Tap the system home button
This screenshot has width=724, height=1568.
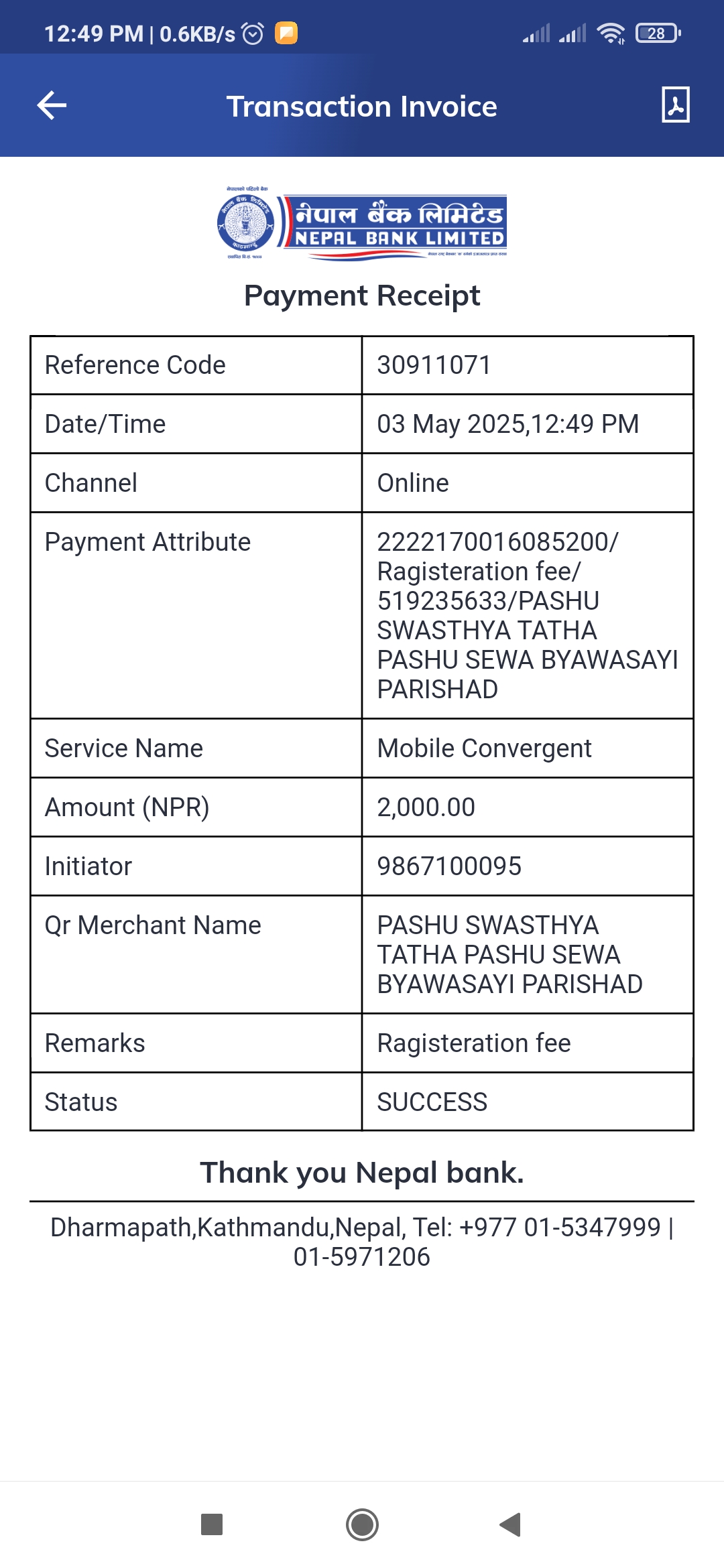362,1524
